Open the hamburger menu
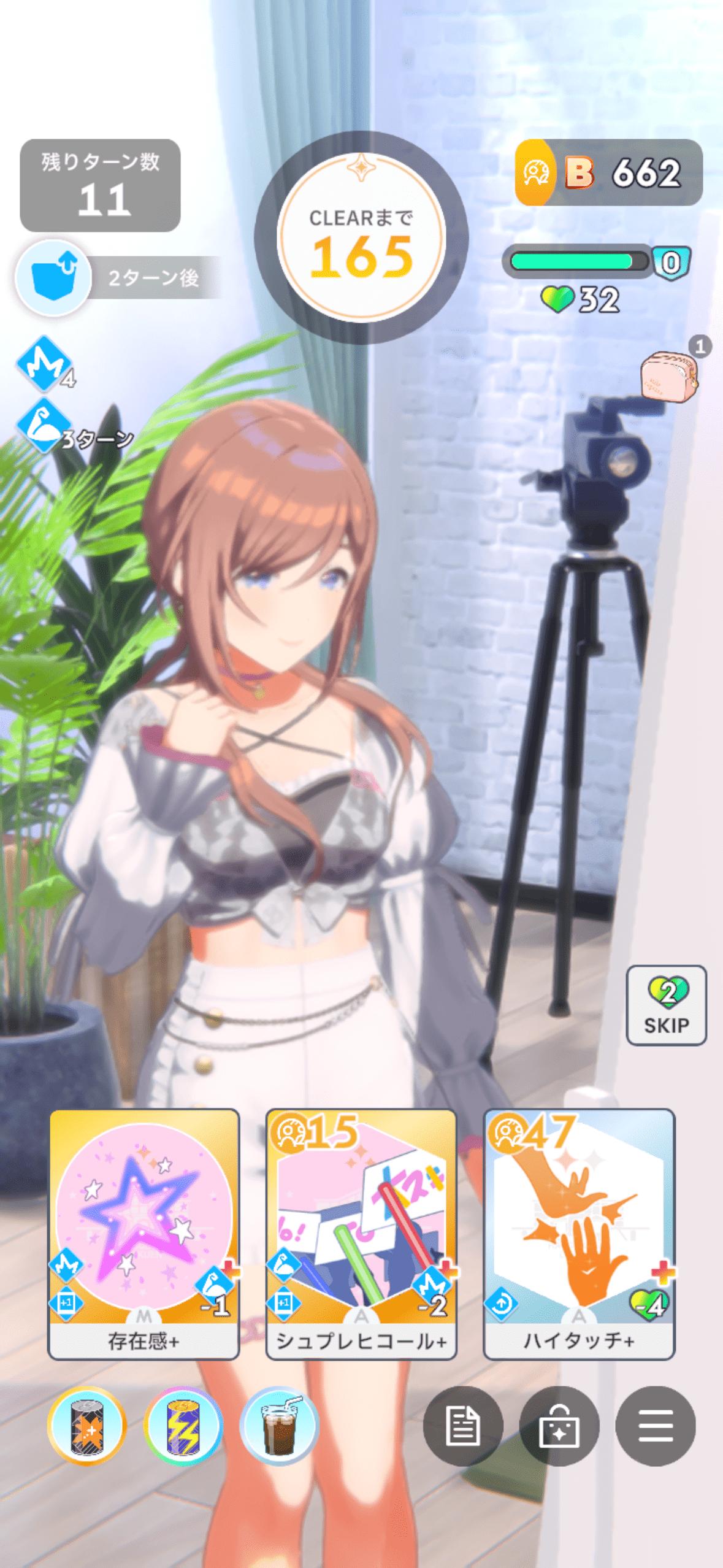The image size is (723, 1568). coord(655,1426)
